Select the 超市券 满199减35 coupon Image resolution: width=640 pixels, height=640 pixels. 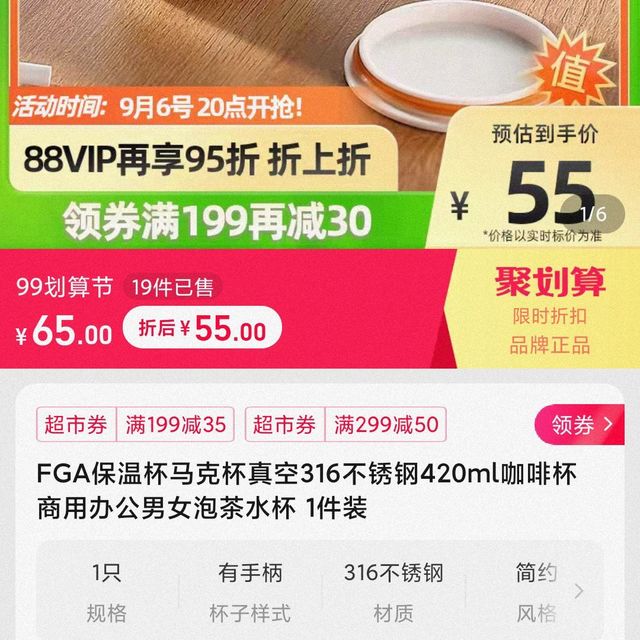point(135,424)
